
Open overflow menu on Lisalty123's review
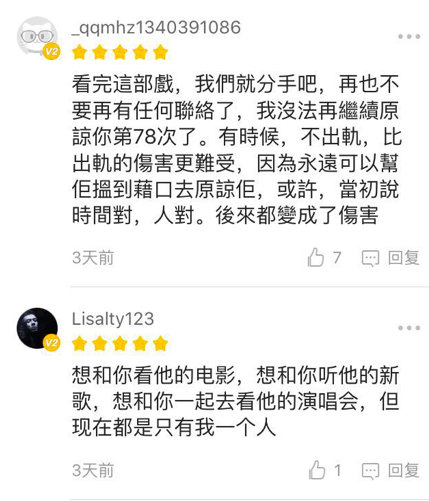point(409,328)
